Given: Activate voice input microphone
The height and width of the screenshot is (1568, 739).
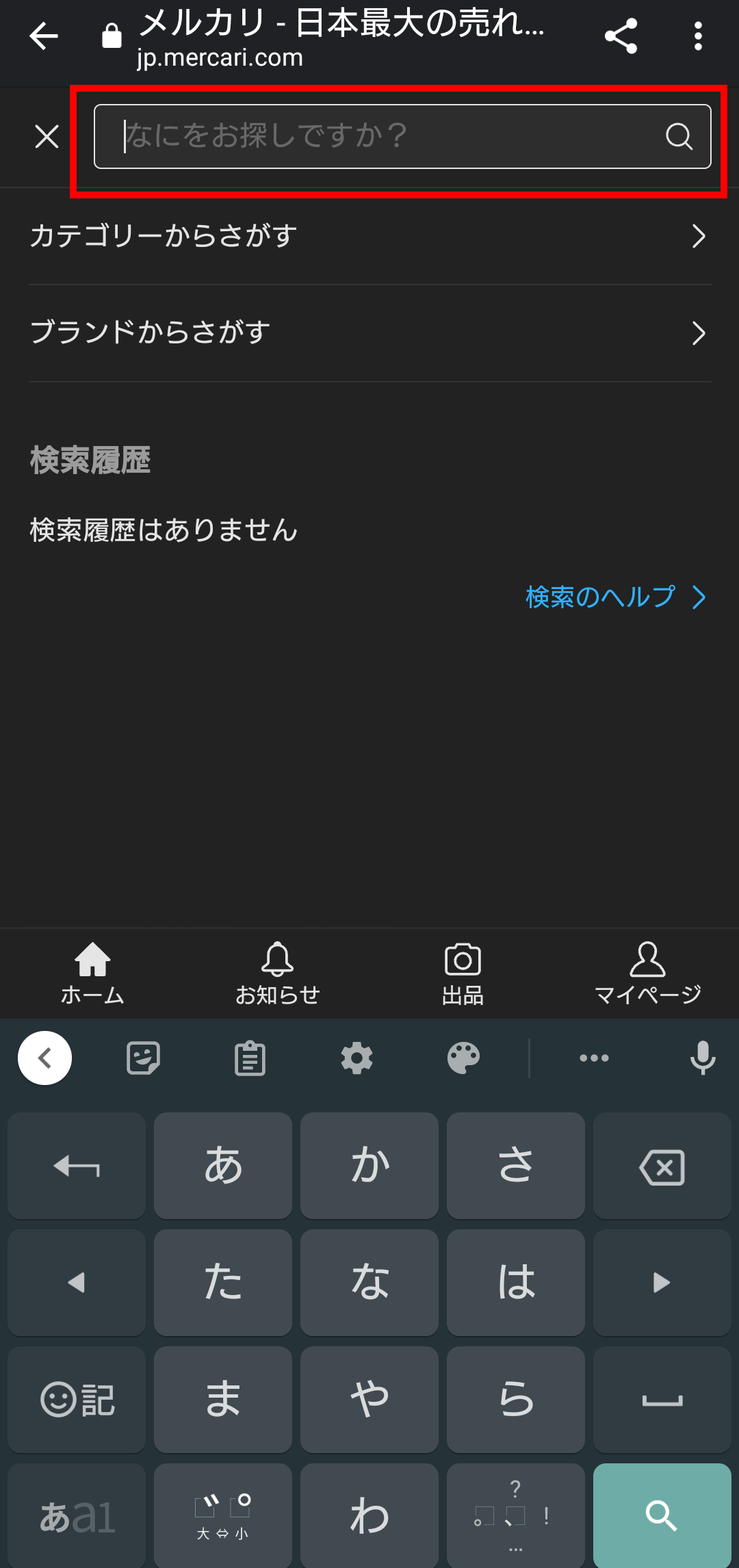Looking at the screenshot, I should pos(702,1058).
